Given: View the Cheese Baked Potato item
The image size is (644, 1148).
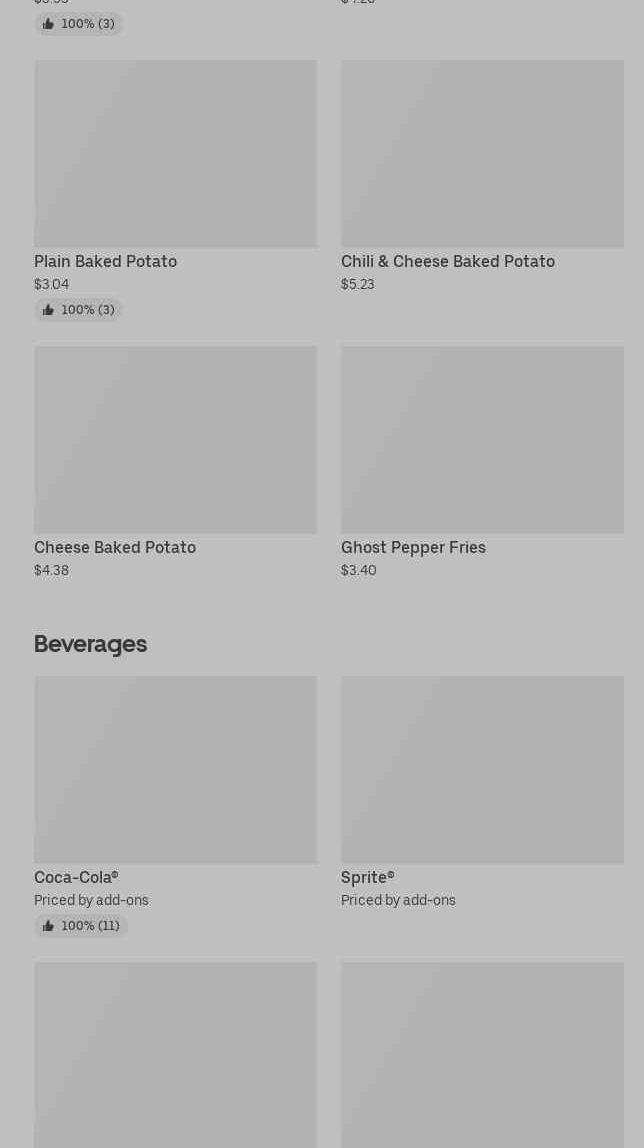Looking at the screenshot, I should [176, 463].
